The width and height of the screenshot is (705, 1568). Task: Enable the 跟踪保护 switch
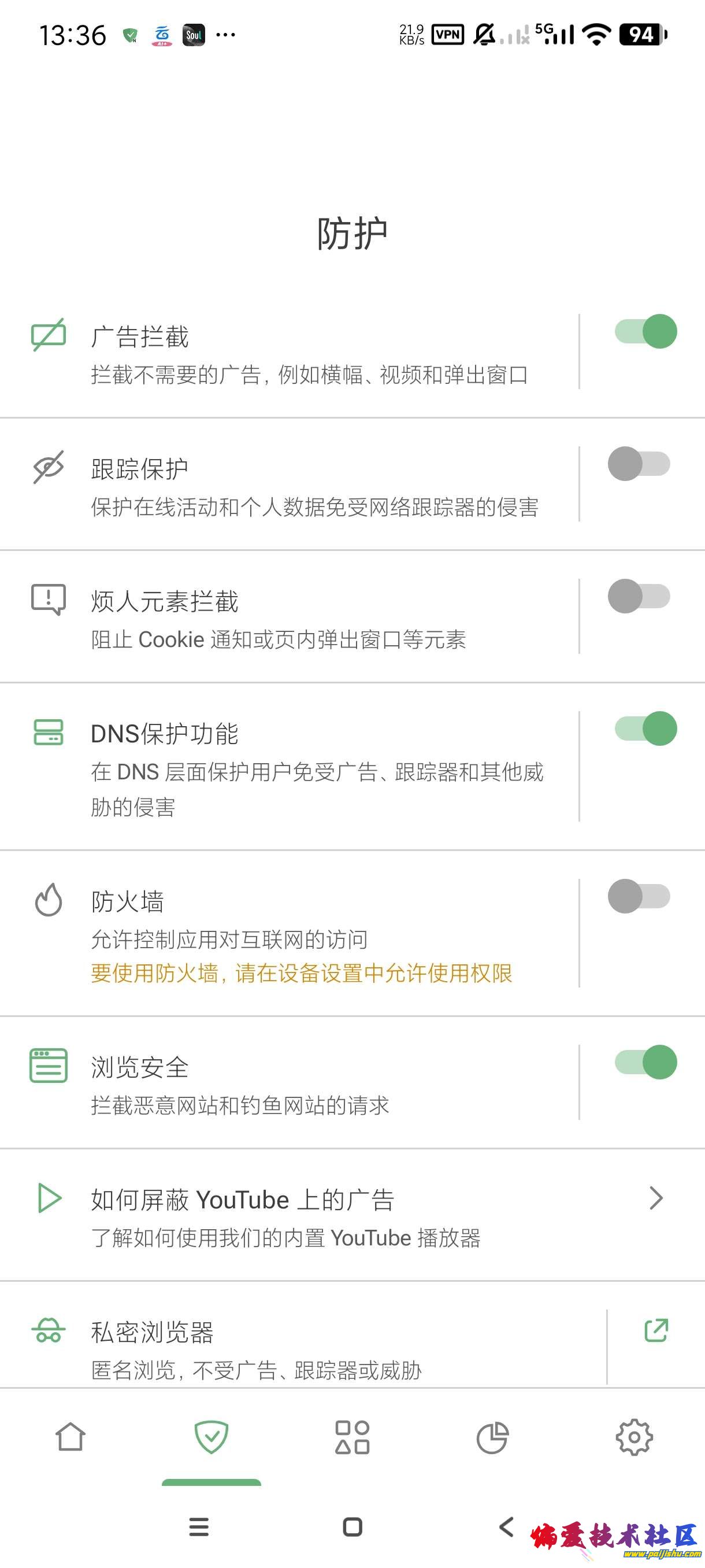pos(639,464)
